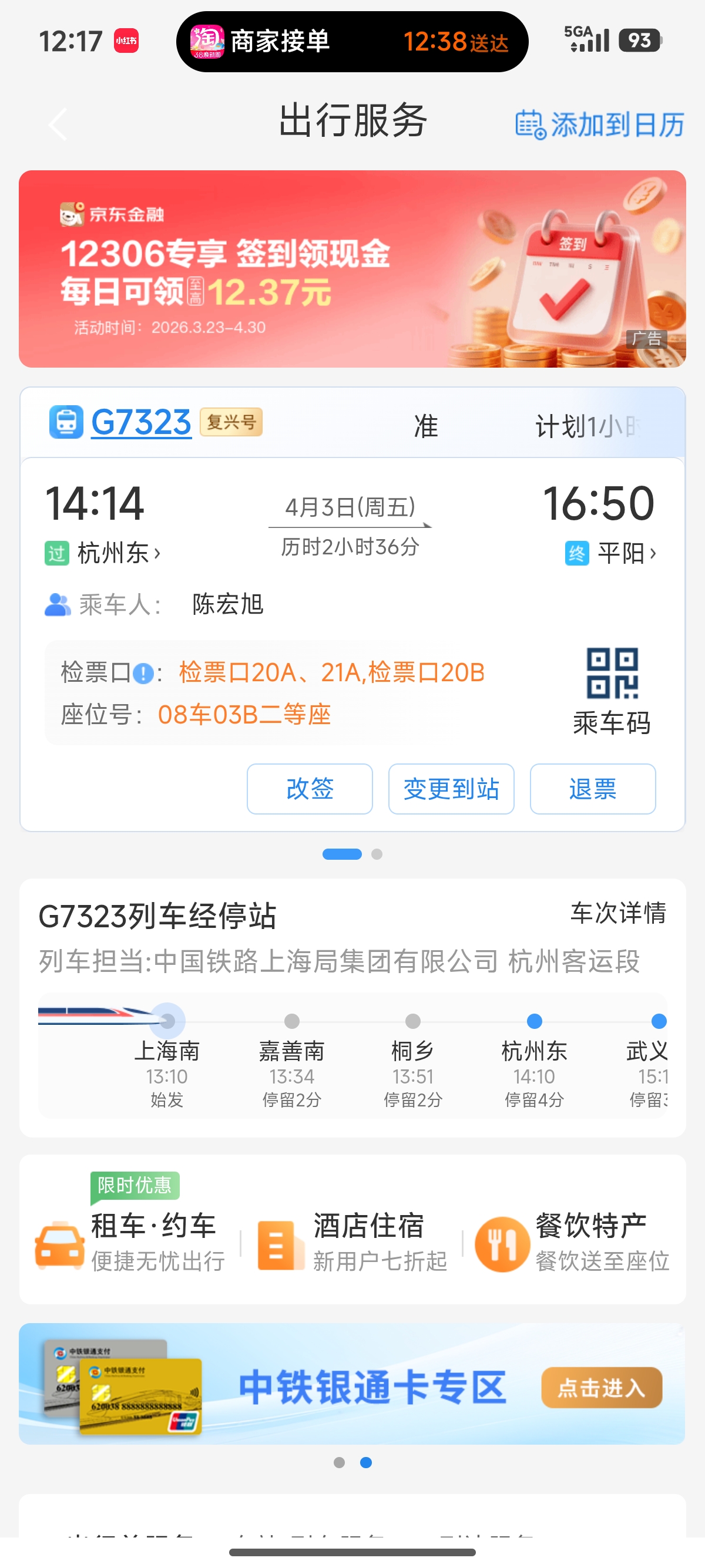Tap 改签 to reschedule the ticket

pyautogui.click(x=310, y=789)
